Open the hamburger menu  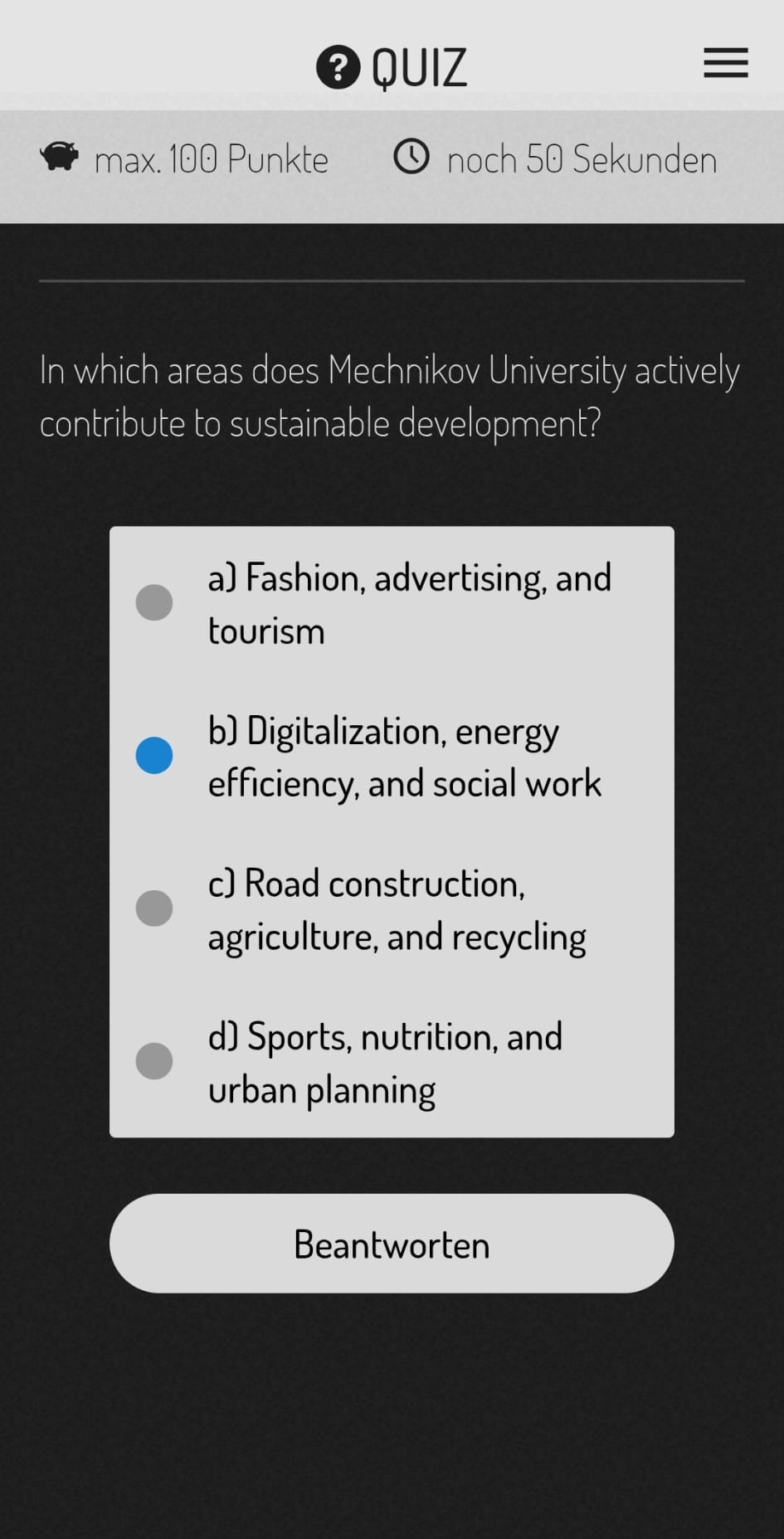pos(725,63)
